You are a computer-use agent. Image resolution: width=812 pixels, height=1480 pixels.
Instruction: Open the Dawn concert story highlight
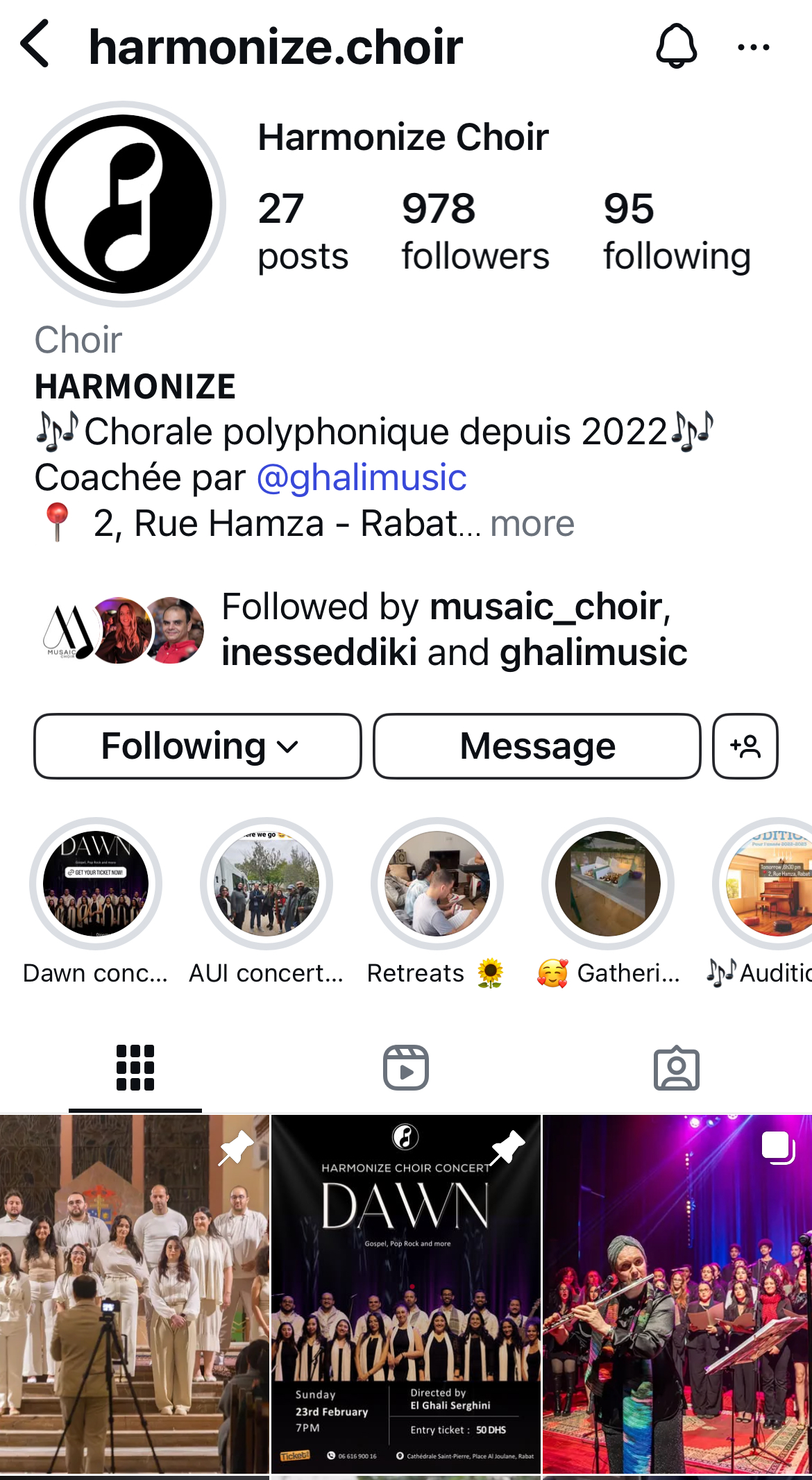pos(96,883)
